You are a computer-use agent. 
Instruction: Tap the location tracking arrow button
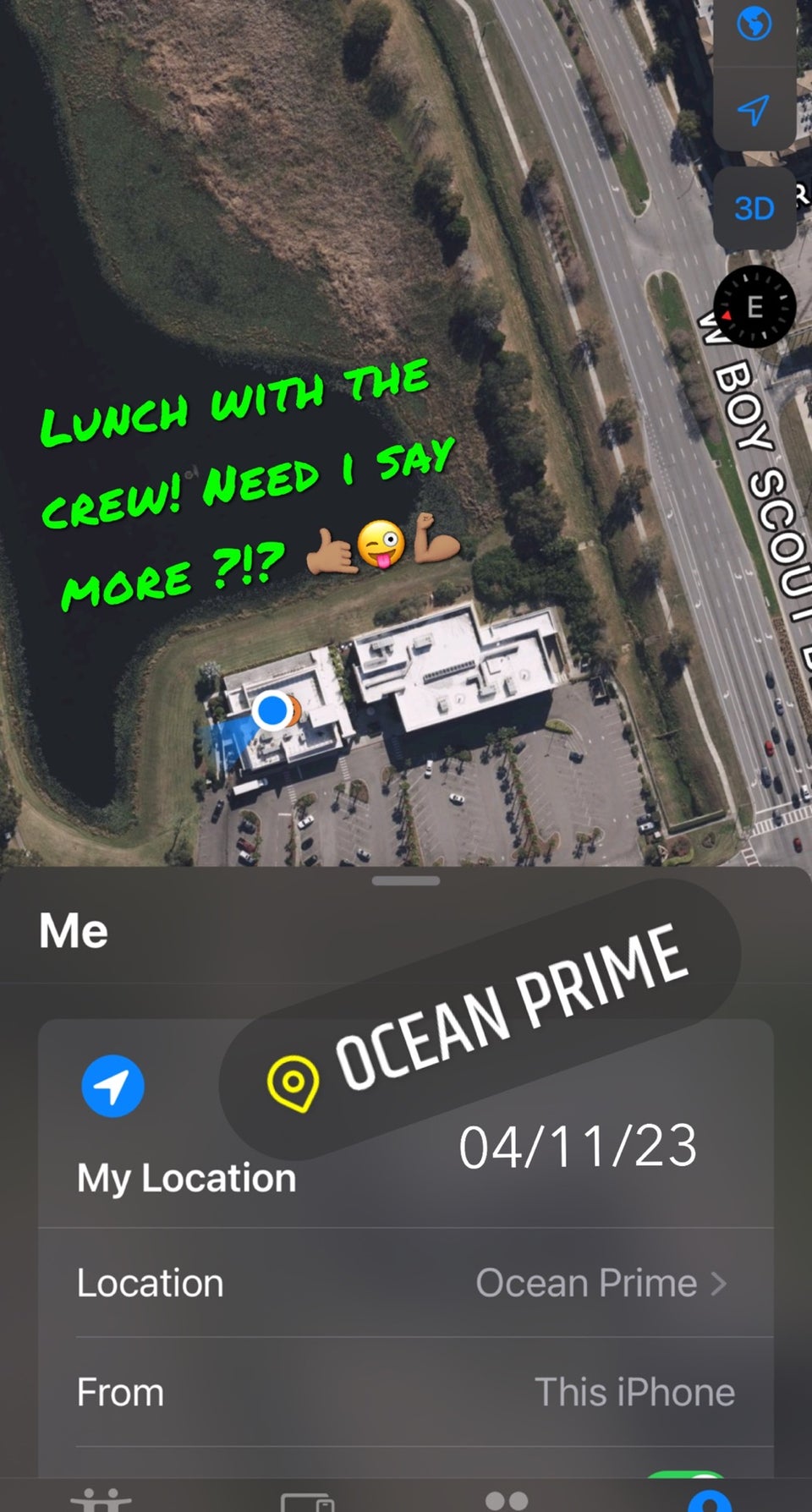(x=754, y=109)
